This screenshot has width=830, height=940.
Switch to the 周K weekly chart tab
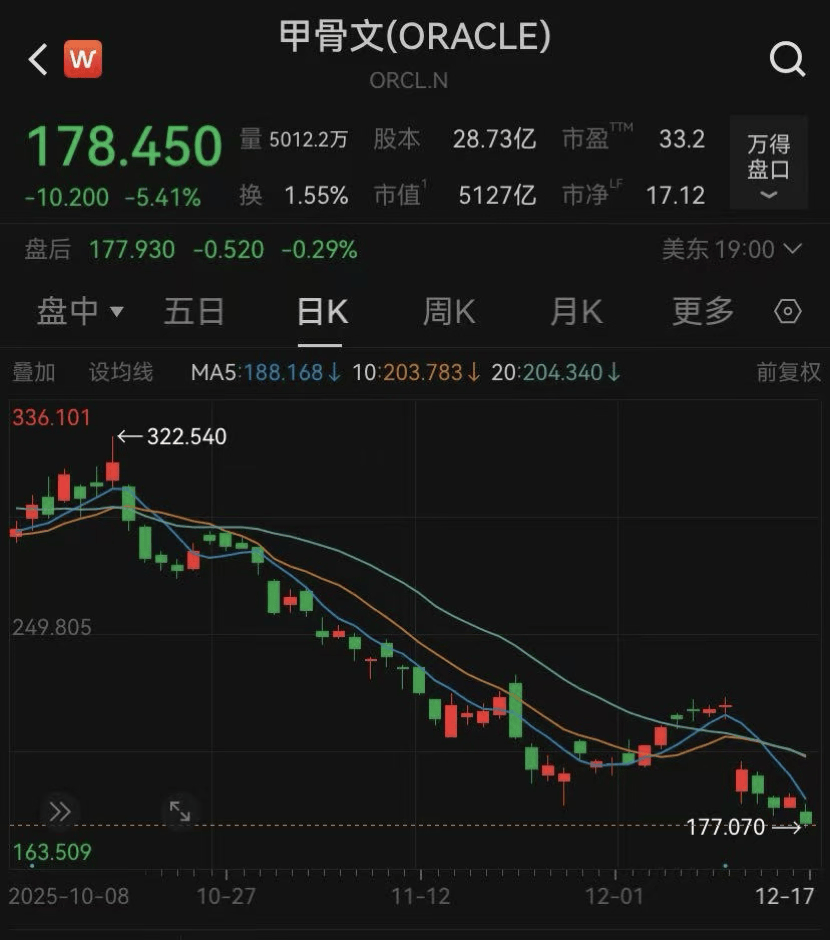[x=447, y=311]
